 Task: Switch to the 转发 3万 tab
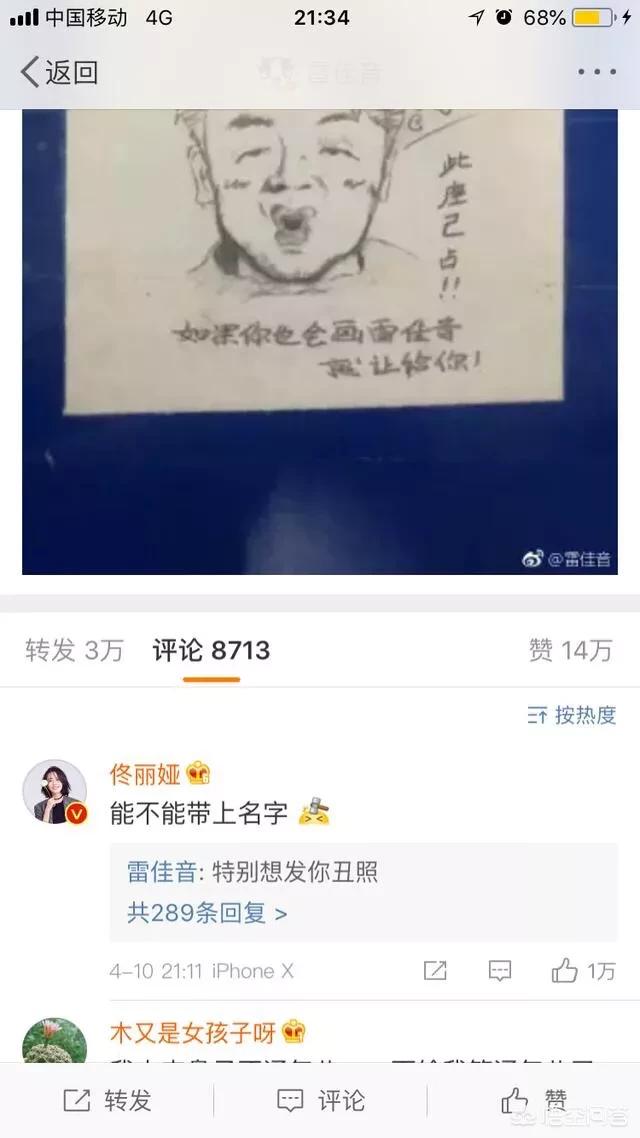[x=74, y=650]
